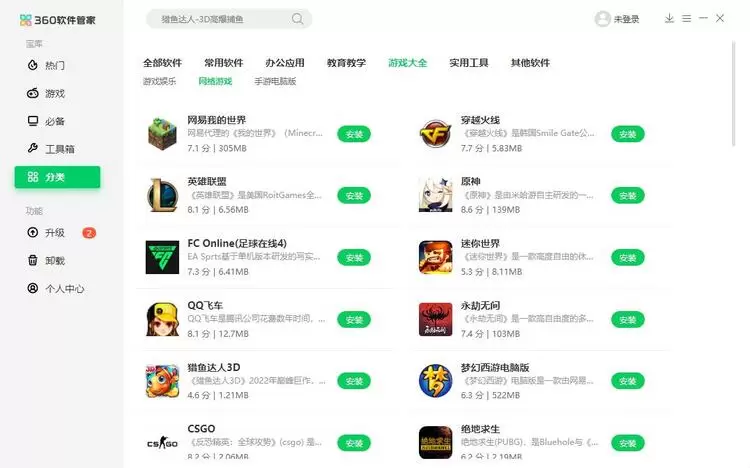Tap 未登录 to log in
750x468 pixels.
(x=617, y=19)
